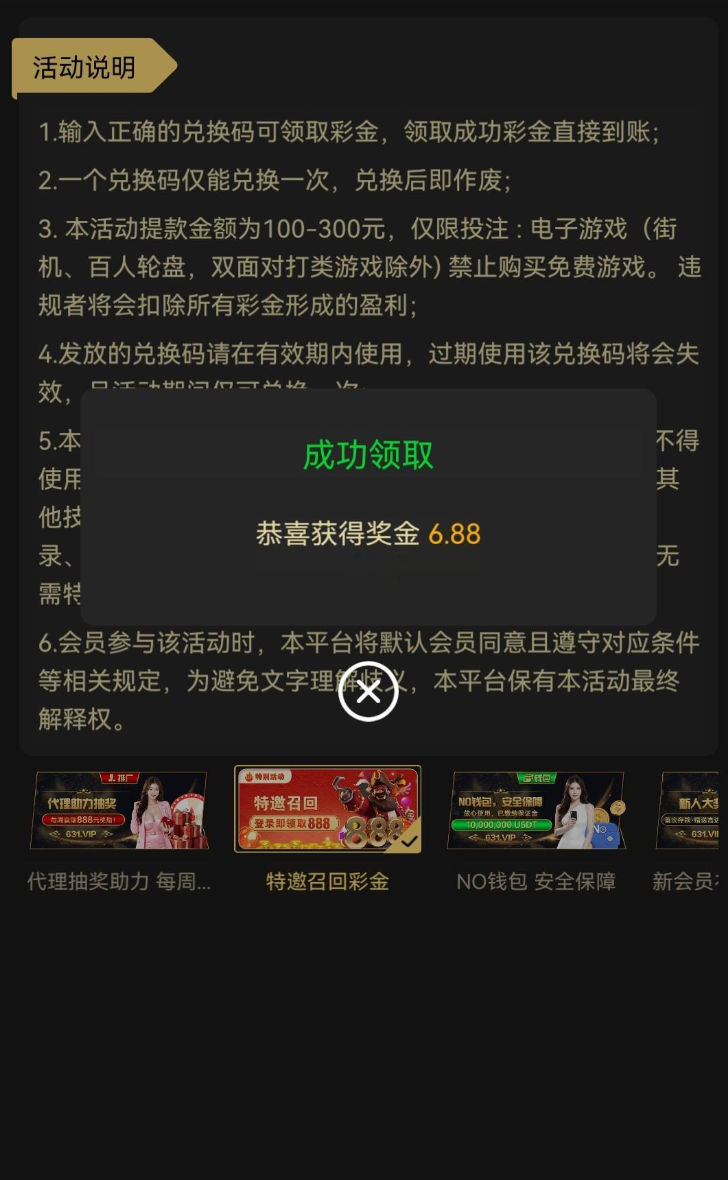Image resolution: width=728 pixels, height=1180 pixels.
Task: Select the 特邀召回彩金 activity card
Action: 327,810
